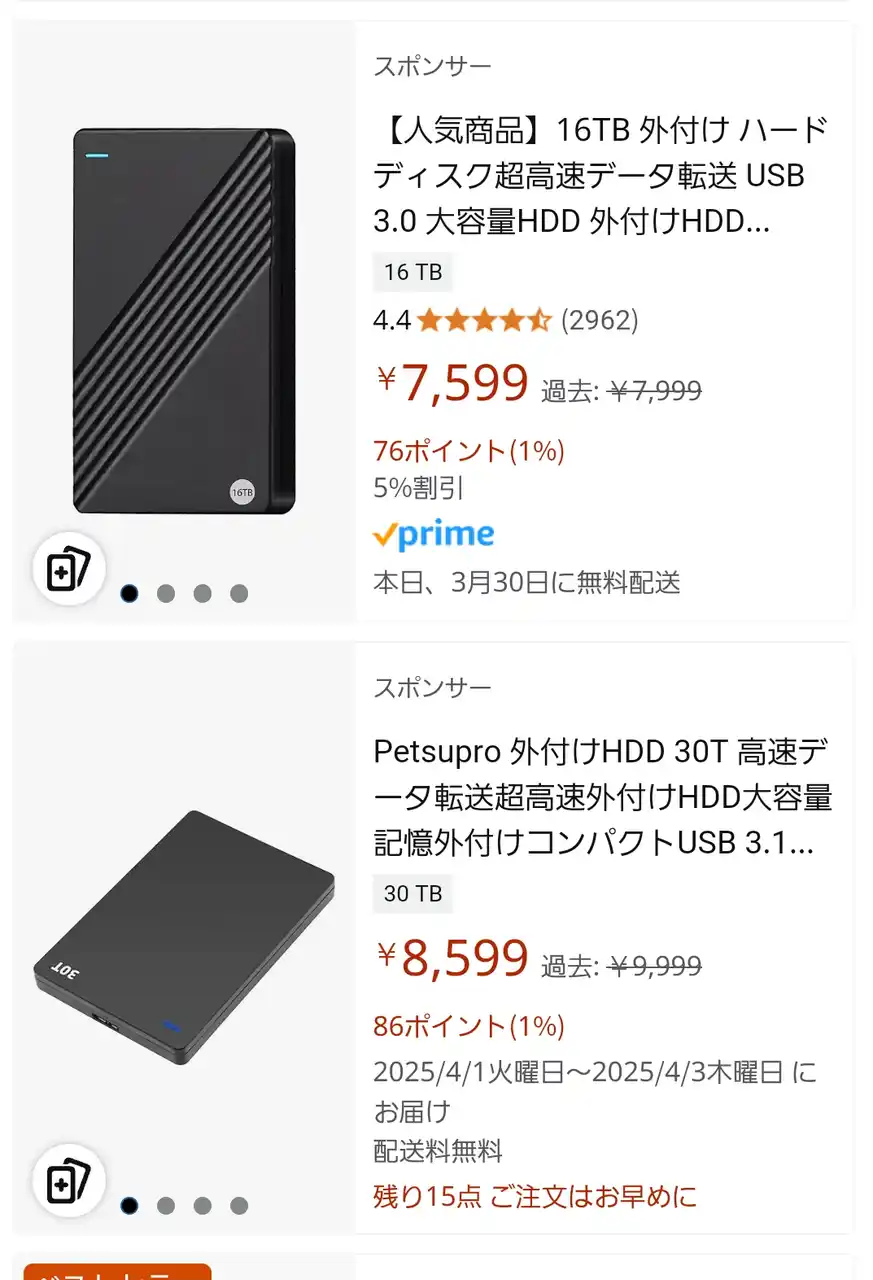Tap the similar-items icon on the Petsupro drive
The width and height of the screenshot is (873, 1280).
click(x=69, y=1181)
